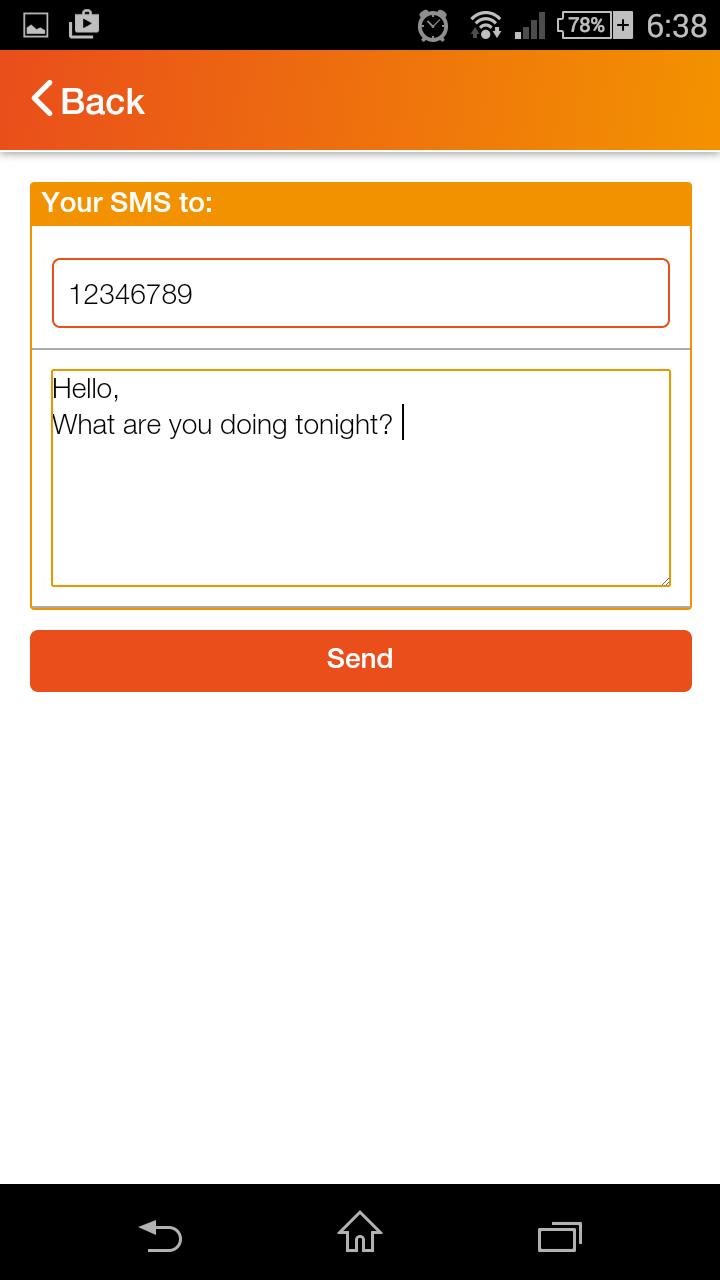Image resolution: width=720 pixels, height=1280 pixels.
Task: Send the SMS message
Action: pos(360,660)
